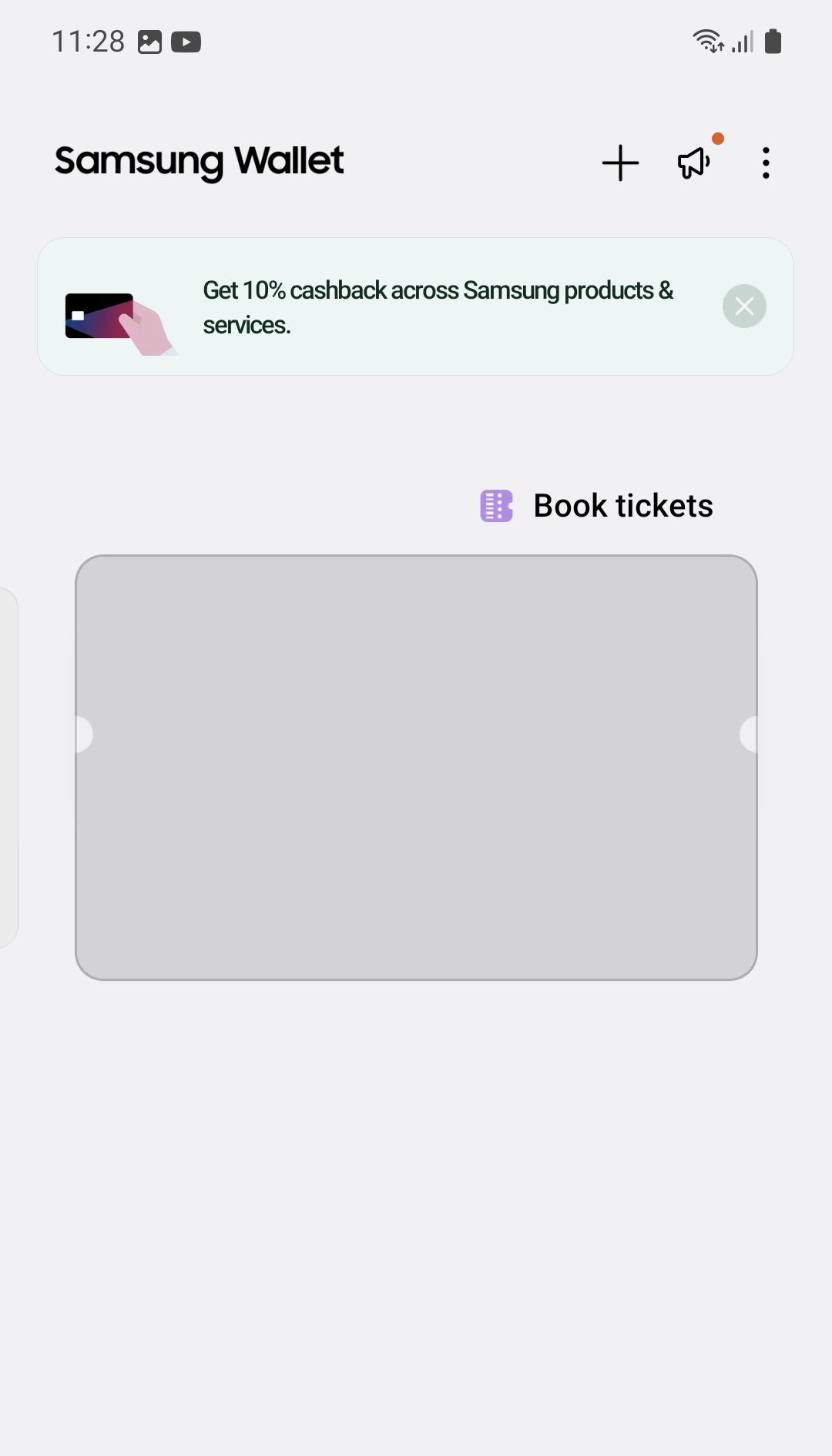Screen dimensions: 832x1456
Task: Open the Samsung cashback offer banner
Action: point(415,306)
